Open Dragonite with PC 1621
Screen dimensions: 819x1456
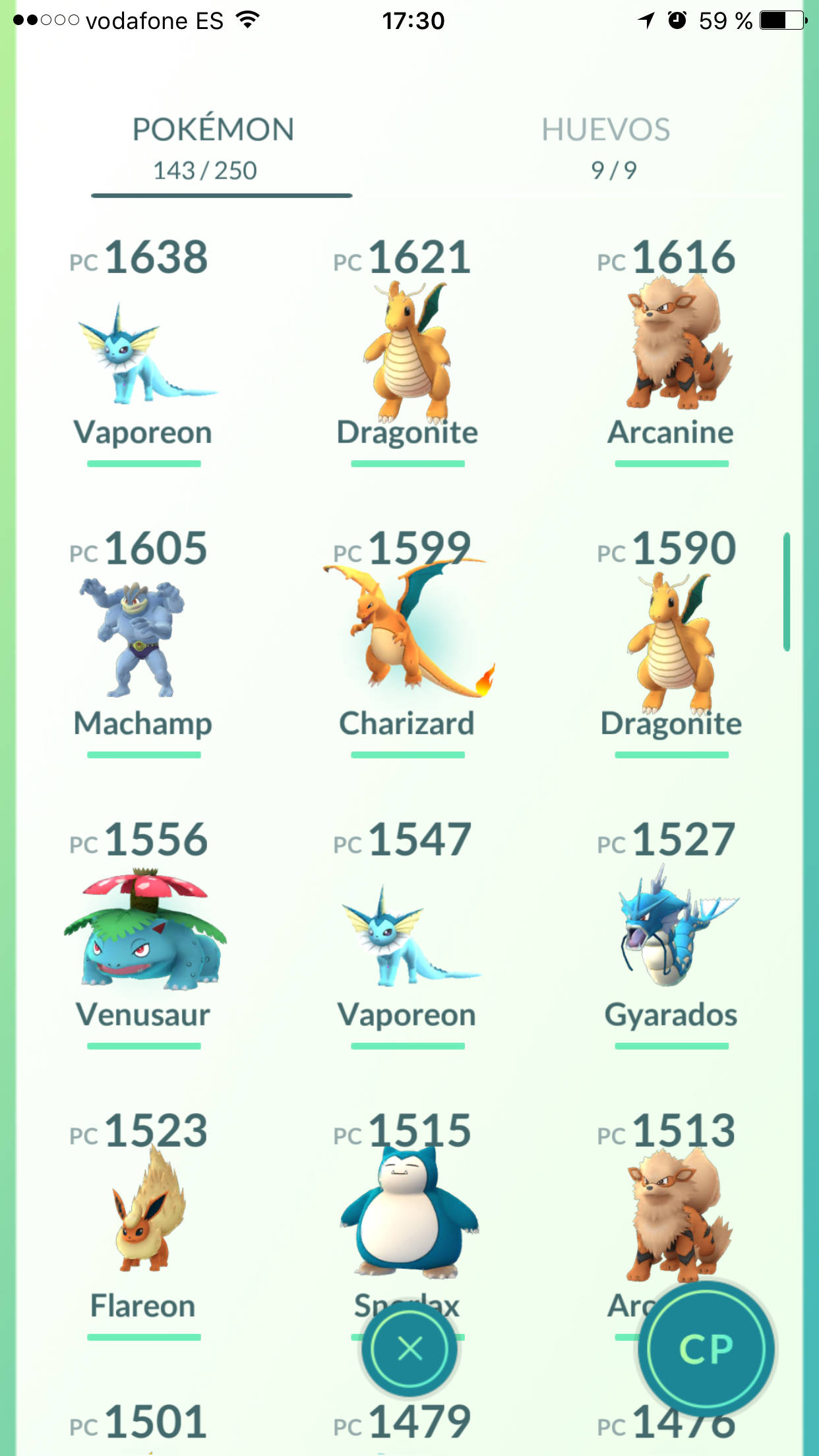click(x=408, y=351)
